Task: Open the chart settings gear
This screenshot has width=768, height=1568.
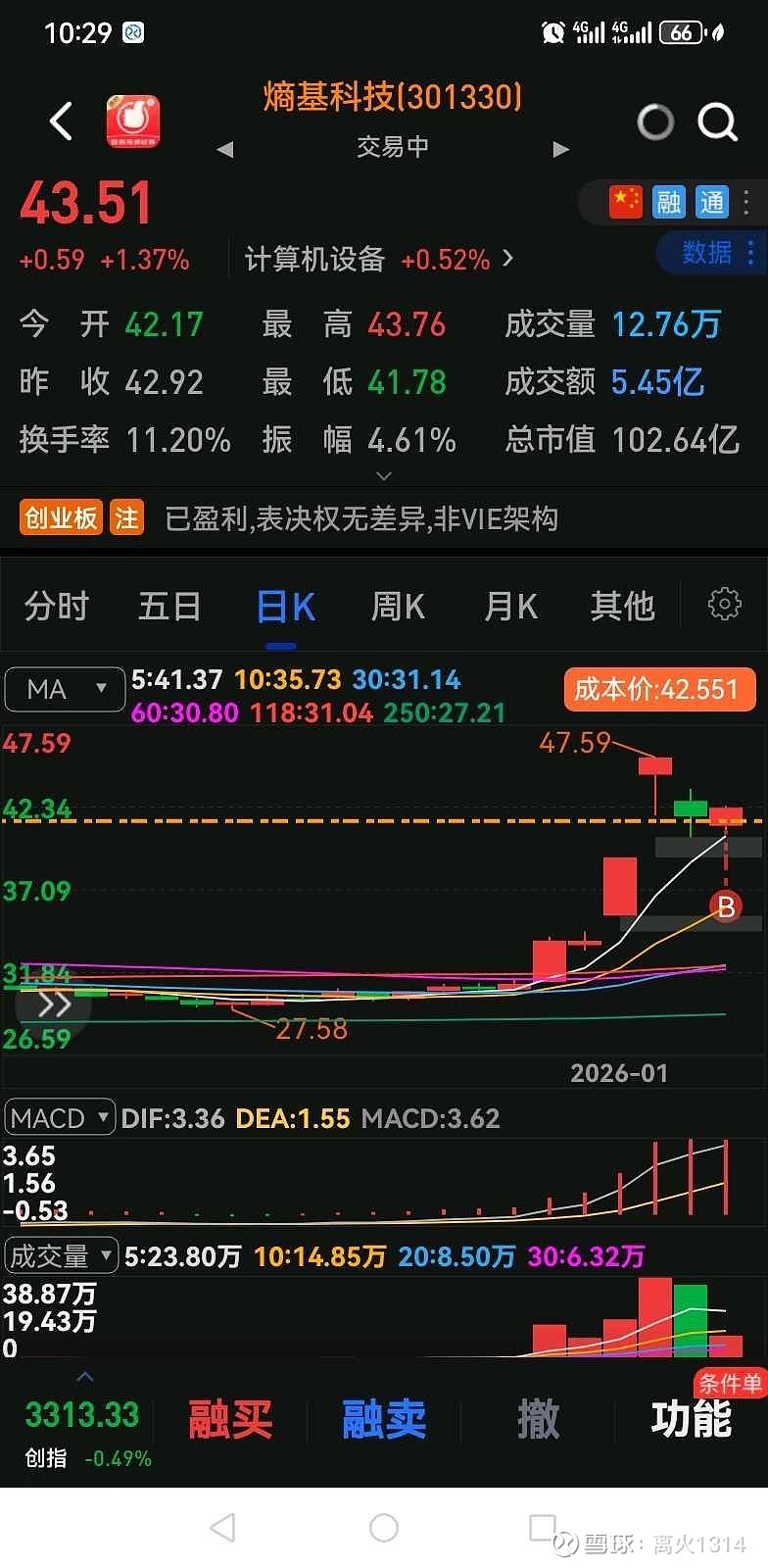Action: point(724,604)
